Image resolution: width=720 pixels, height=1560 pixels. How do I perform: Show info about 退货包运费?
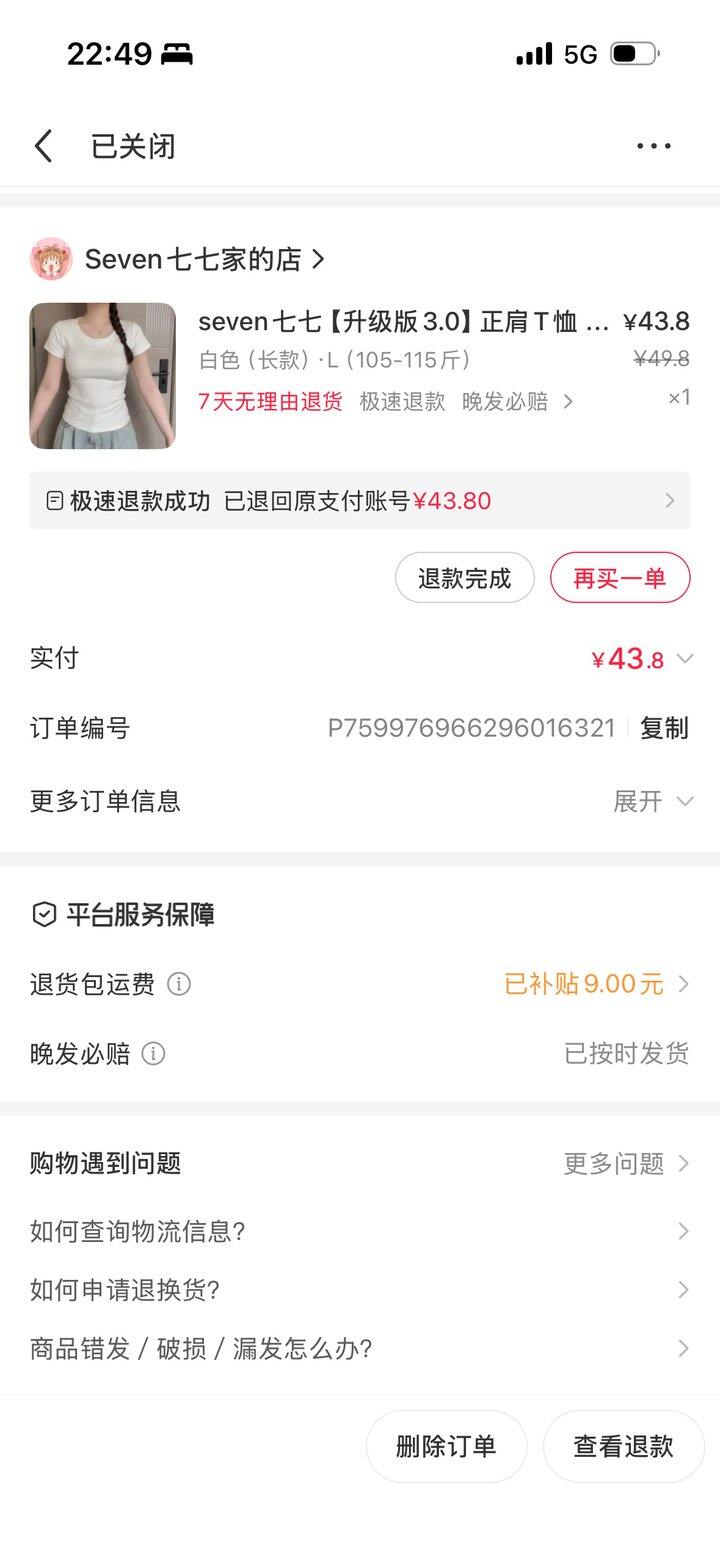pyautogui.click(x=179, y=984)
